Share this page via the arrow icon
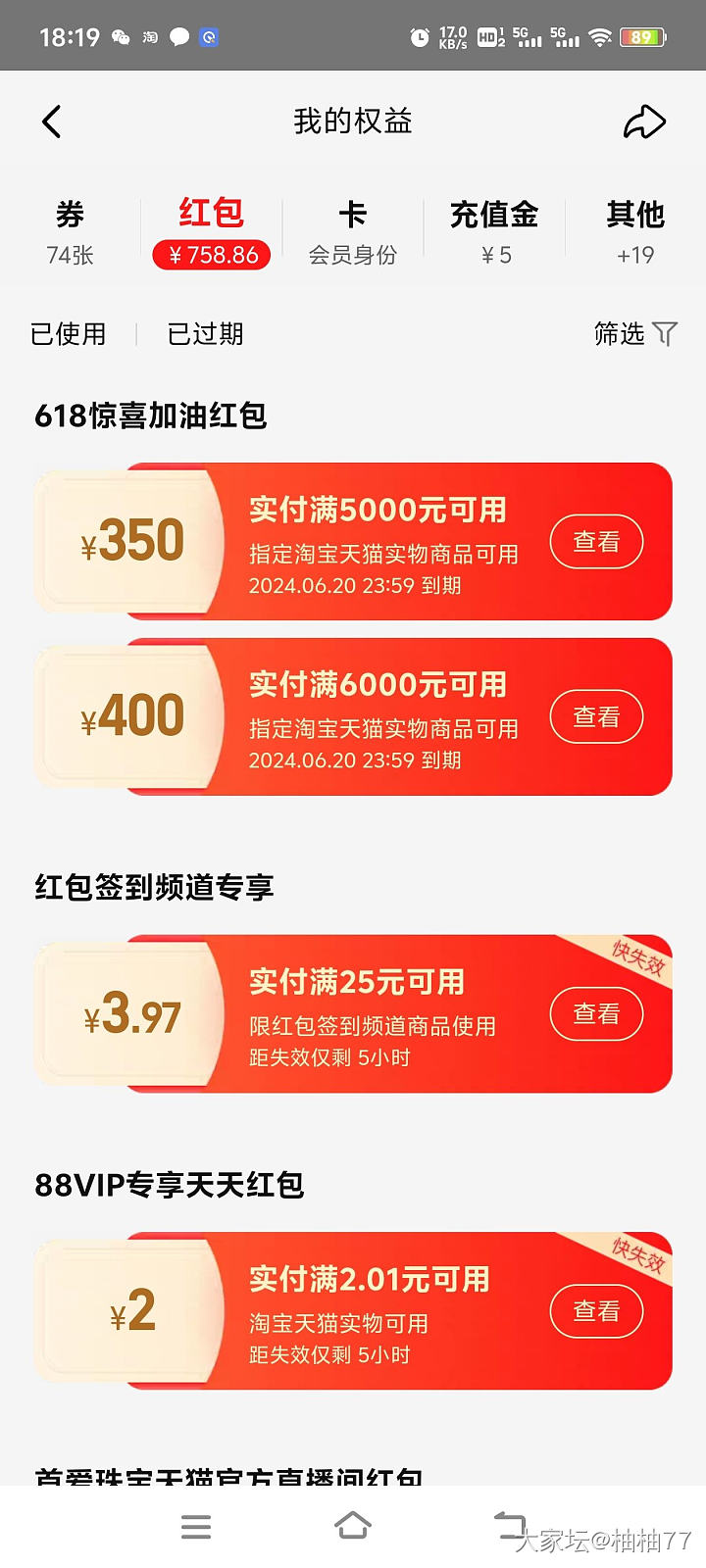 pos(644,122)
